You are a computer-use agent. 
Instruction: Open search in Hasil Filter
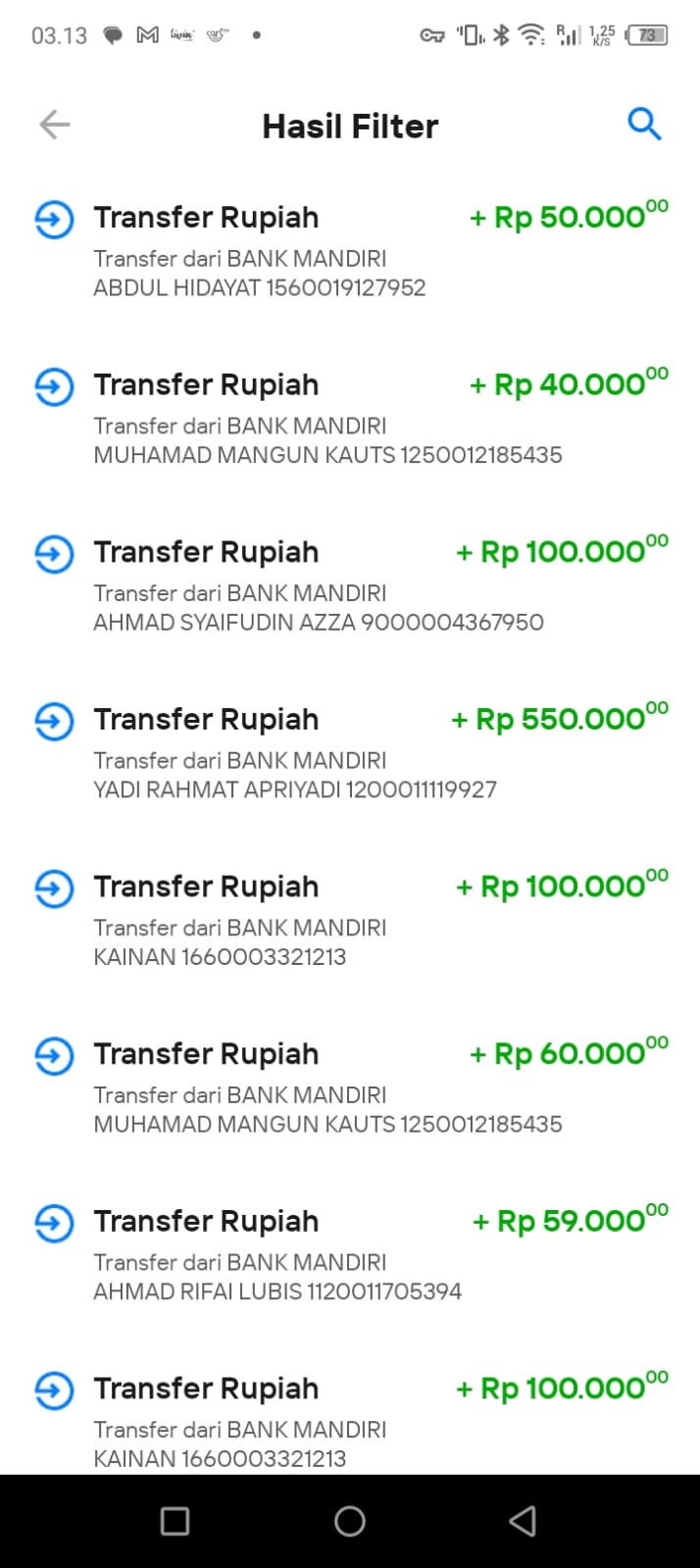(x=644, y=125)
